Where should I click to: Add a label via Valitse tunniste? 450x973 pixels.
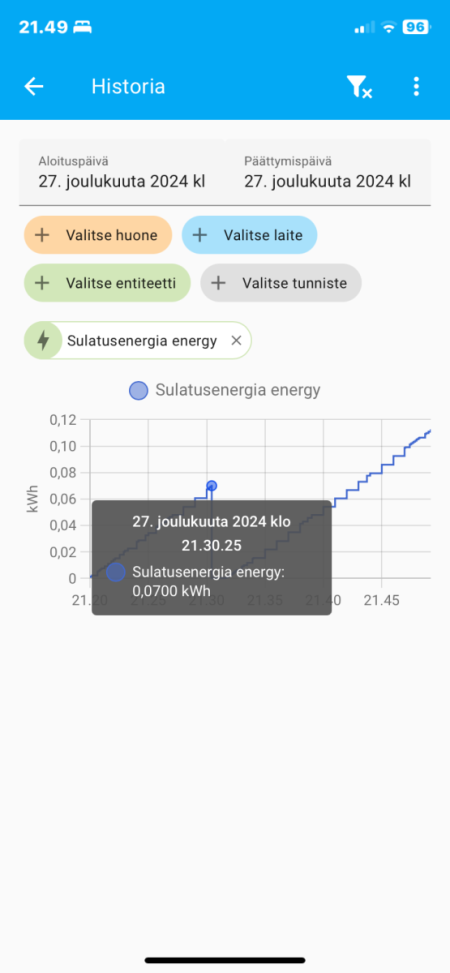(x=281, y=283)
